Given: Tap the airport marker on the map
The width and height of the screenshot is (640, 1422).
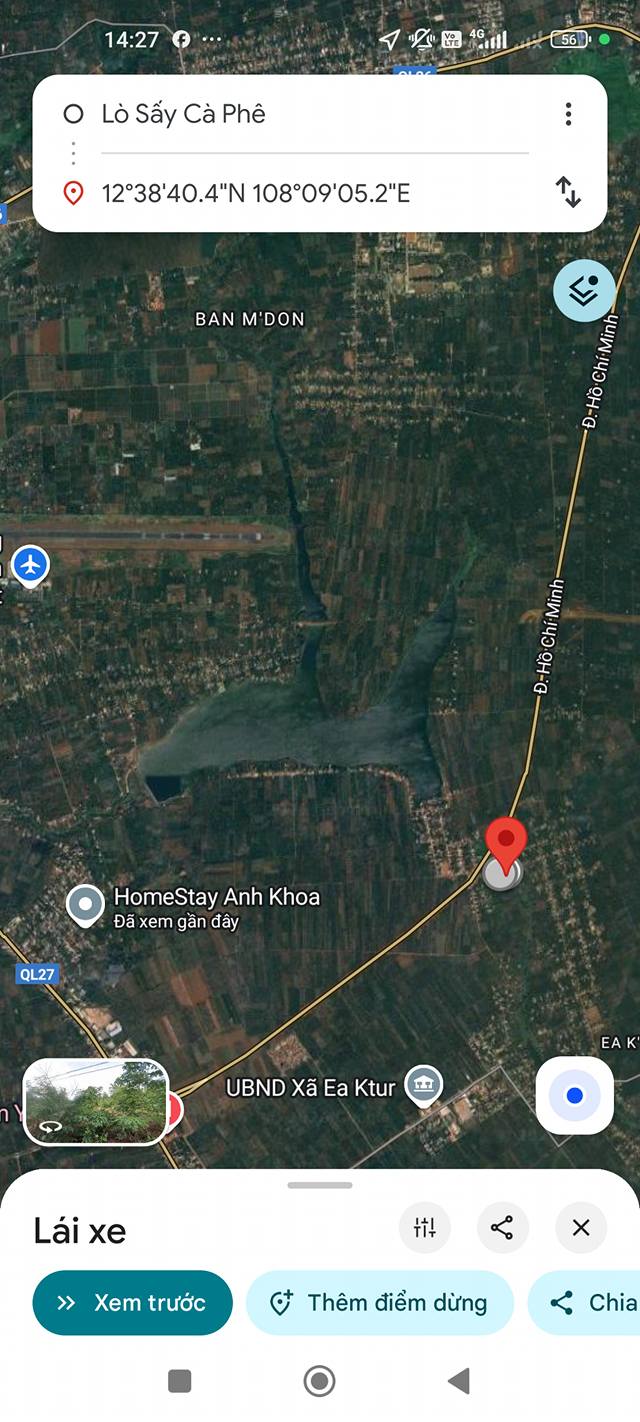Looking at the screenshot, I should point(31,565).
